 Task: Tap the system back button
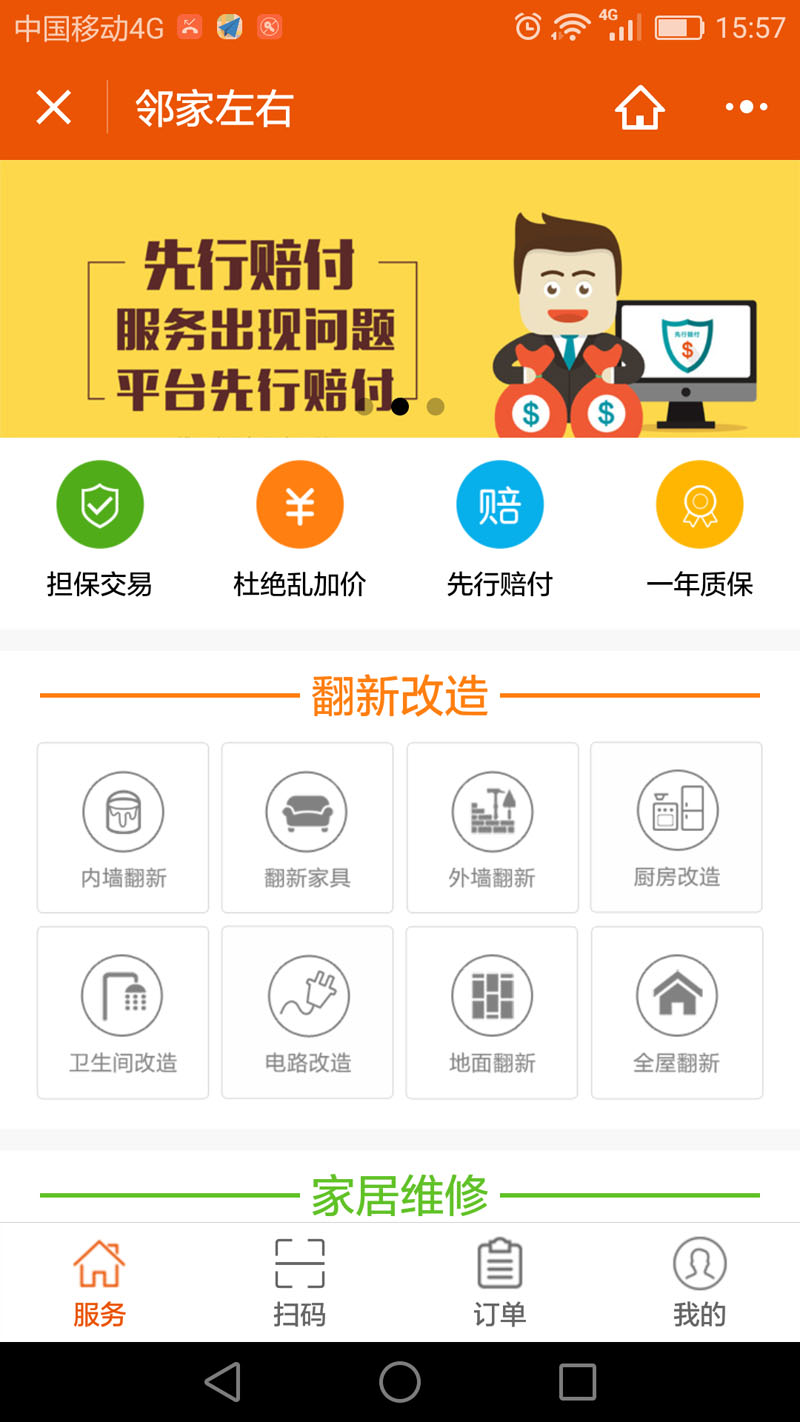coord(222,1382)
